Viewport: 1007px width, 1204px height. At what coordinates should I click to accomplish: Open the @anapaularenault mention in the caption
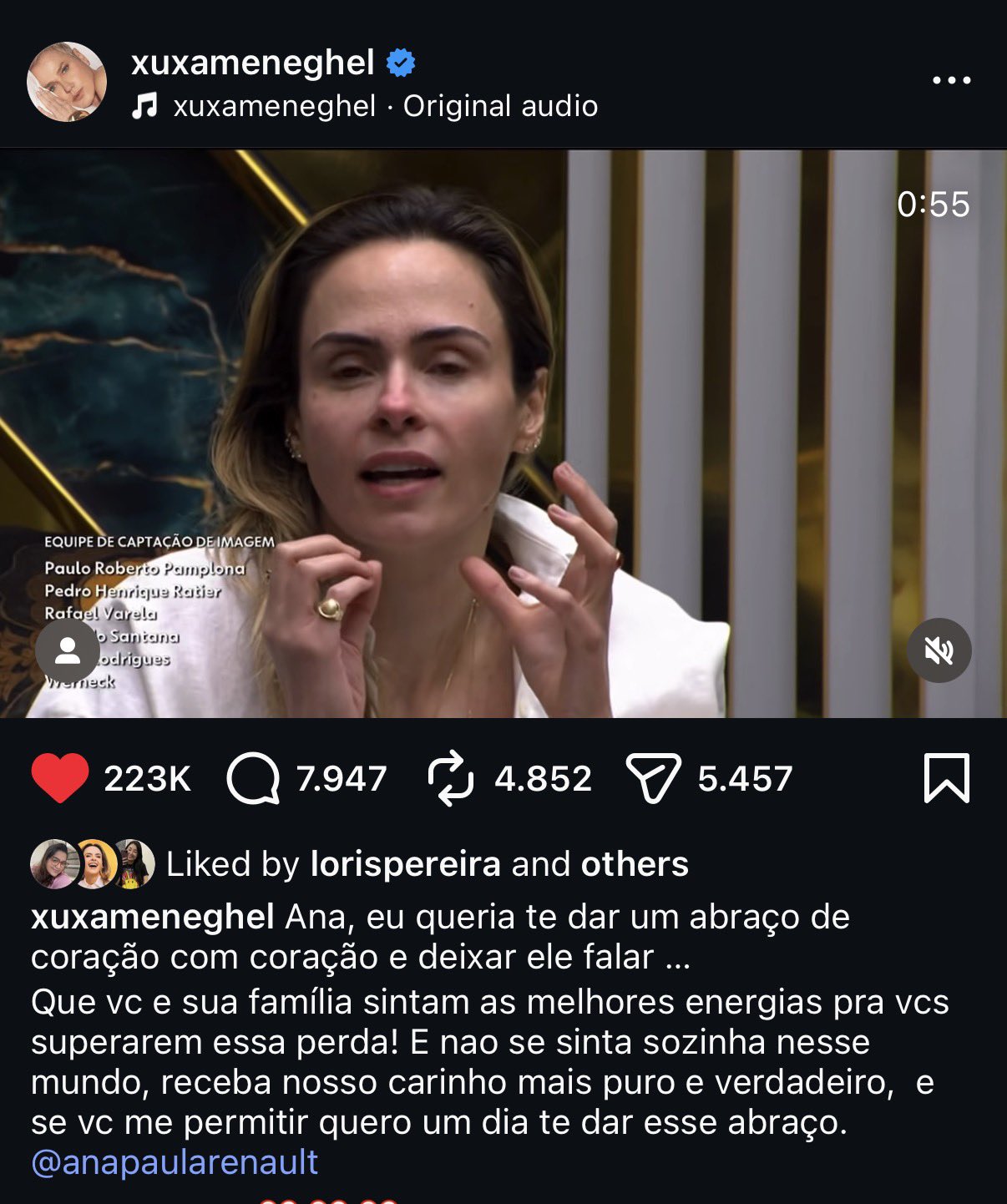tap(175, 1162)
